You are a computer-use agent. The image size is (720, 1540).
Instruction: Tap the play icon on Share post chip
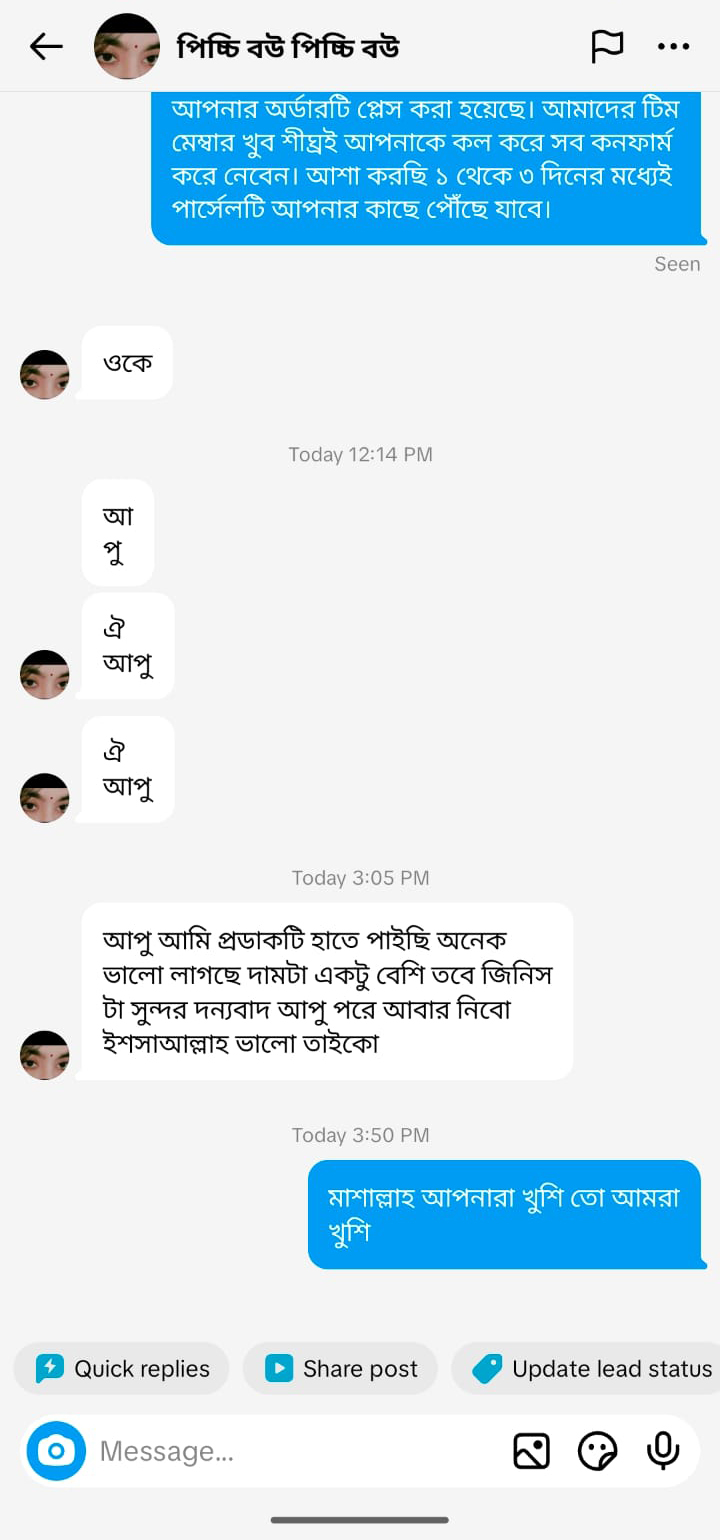pyautogui.click(x=281, y=1368)
